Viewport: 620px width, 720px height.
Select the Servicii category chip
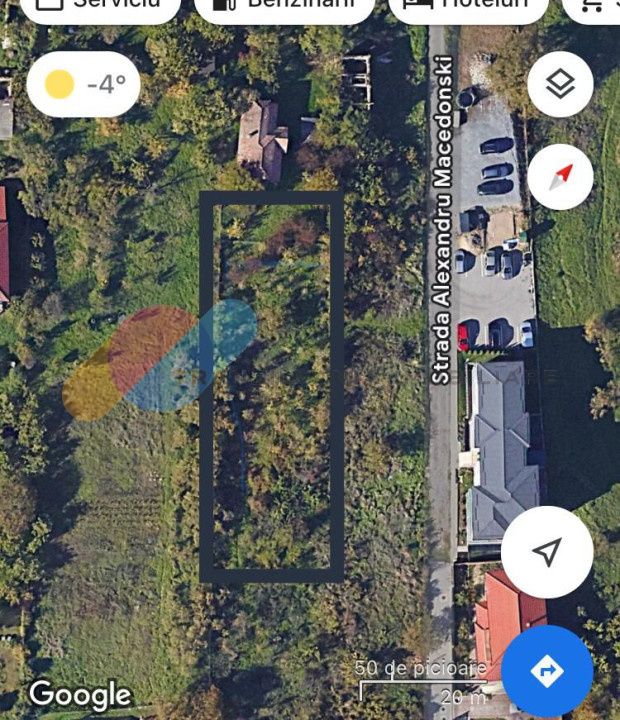(x=100, y=8)
